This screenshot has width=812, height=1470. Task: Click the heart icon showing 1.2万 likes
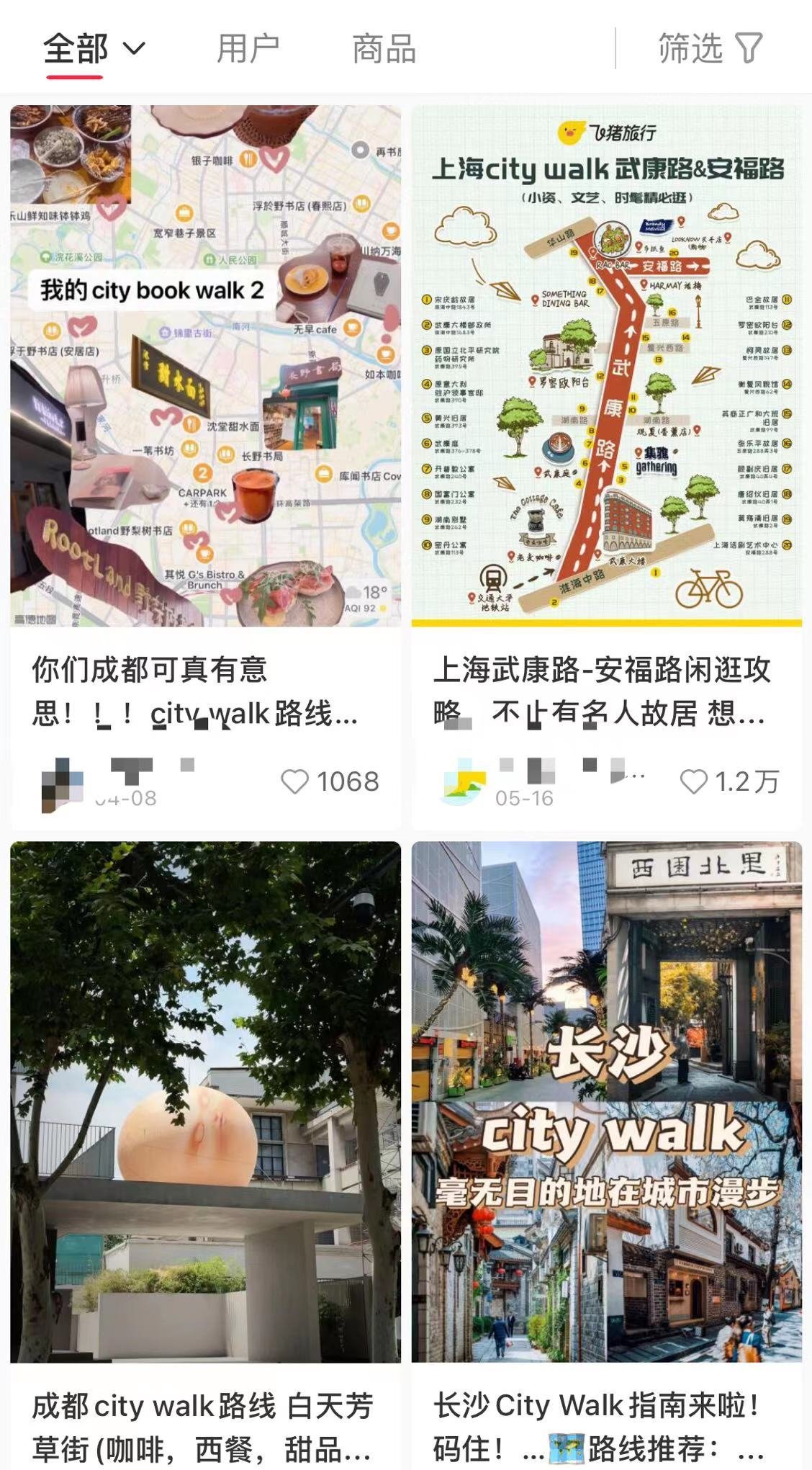pos(695,781)
